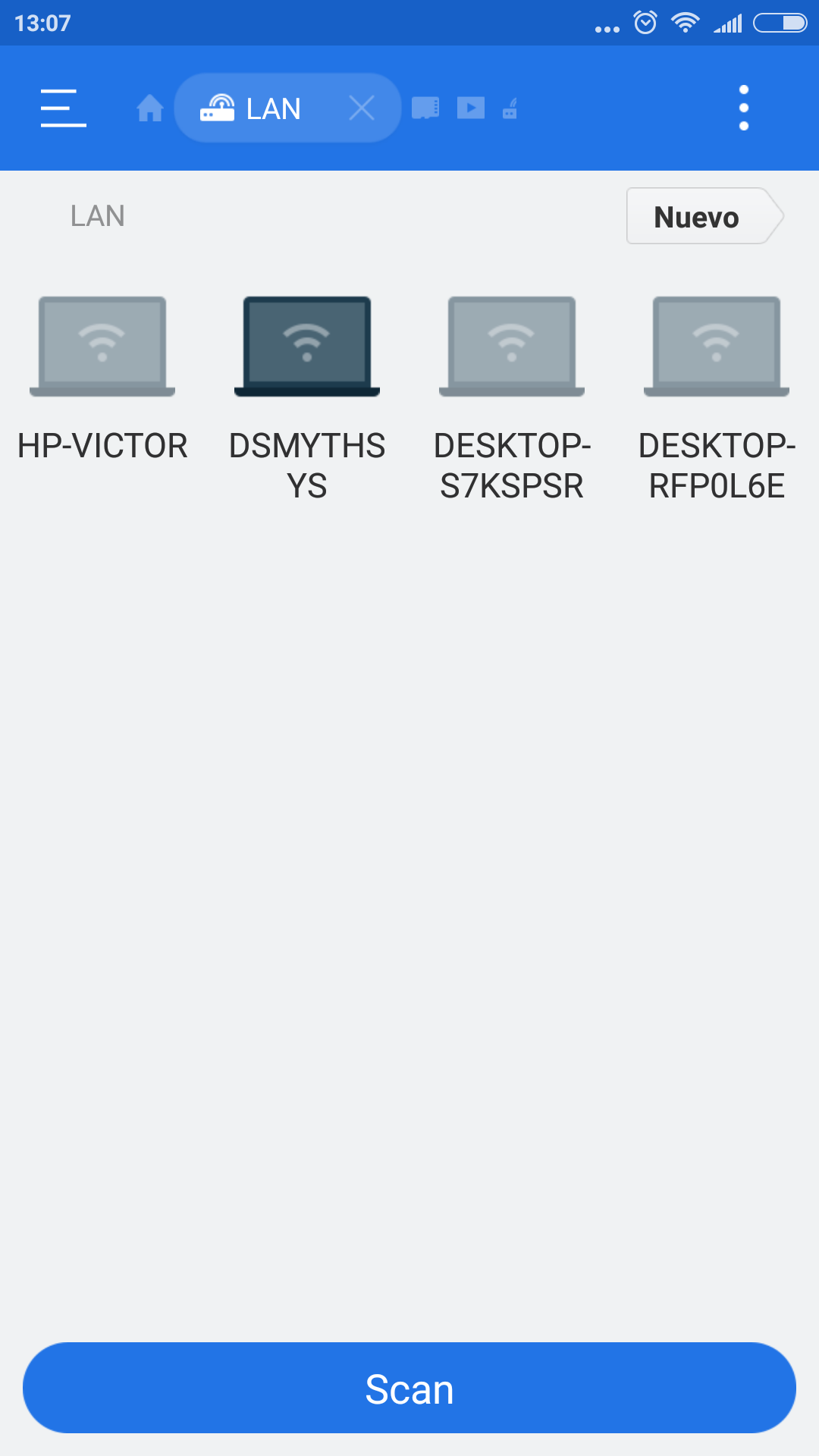Close the LAN tab
This screenshot has height=1456, width=819.
(x=362, y=108)
